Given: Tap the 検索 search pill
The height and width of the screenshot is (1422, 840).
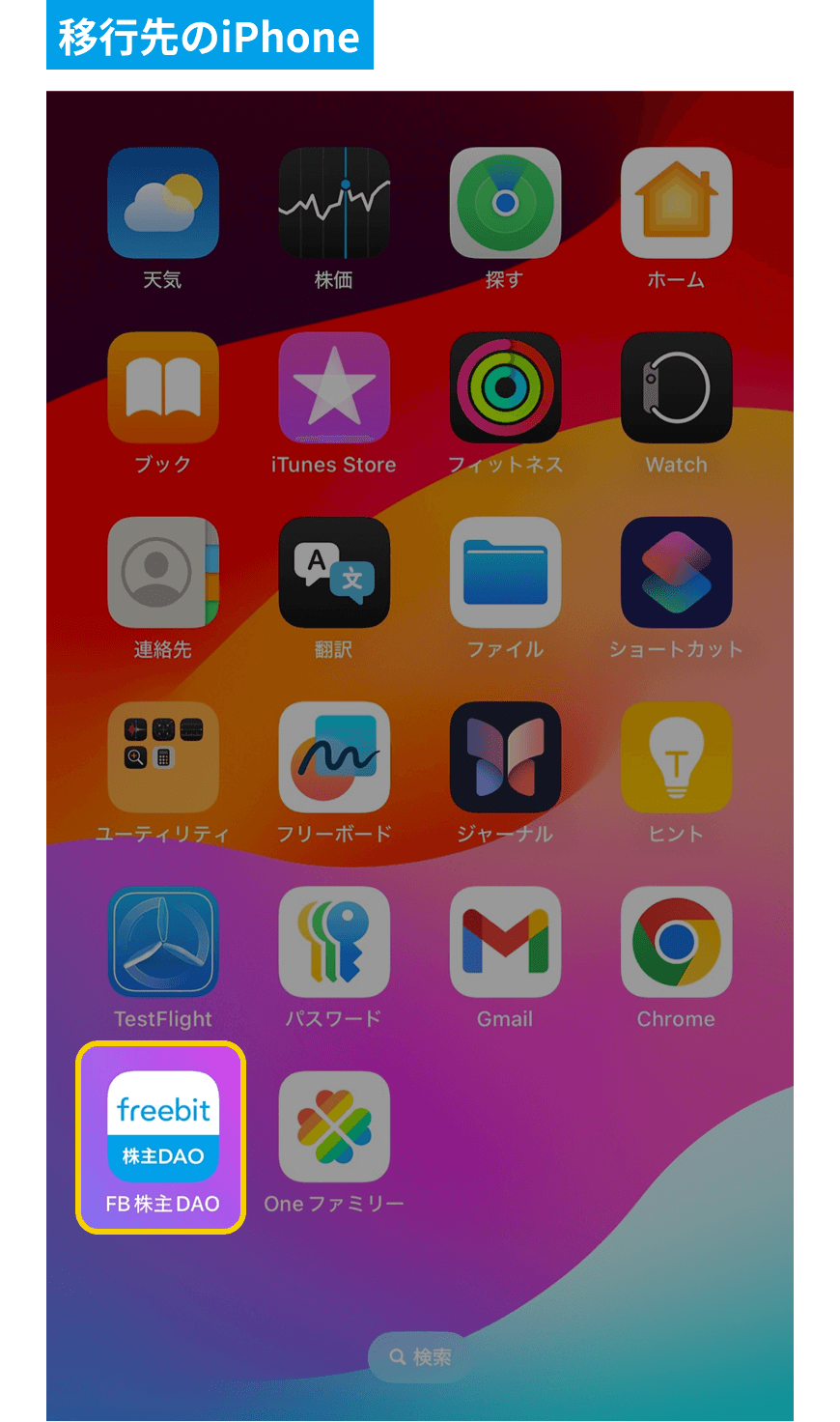Looking at the screenshot, I should coord(420,1357).
